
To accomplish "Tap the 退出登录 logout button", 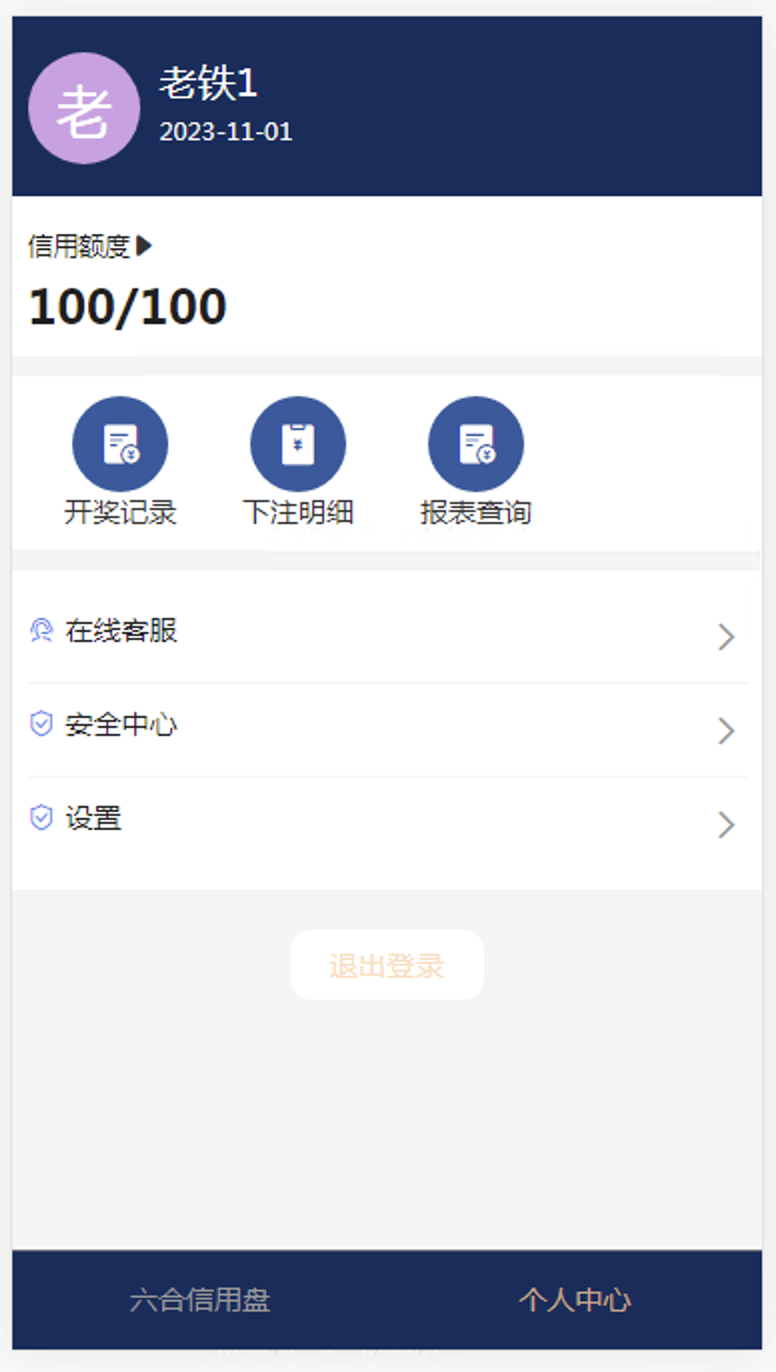I will coord(387,965).
